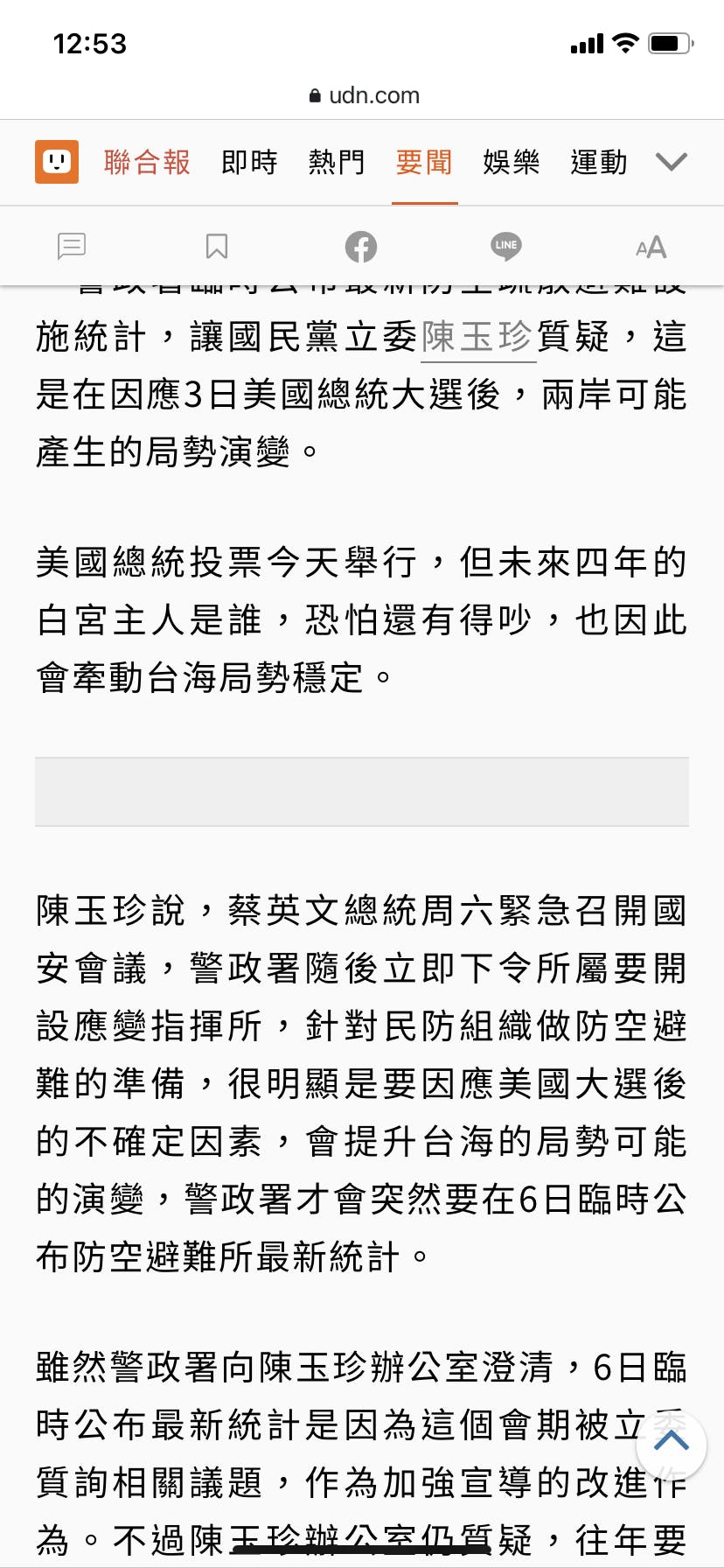Viewport: 724px width, 1568px height.
Task: Switch to the 即時 tab
Action: [x=249, y=162]
